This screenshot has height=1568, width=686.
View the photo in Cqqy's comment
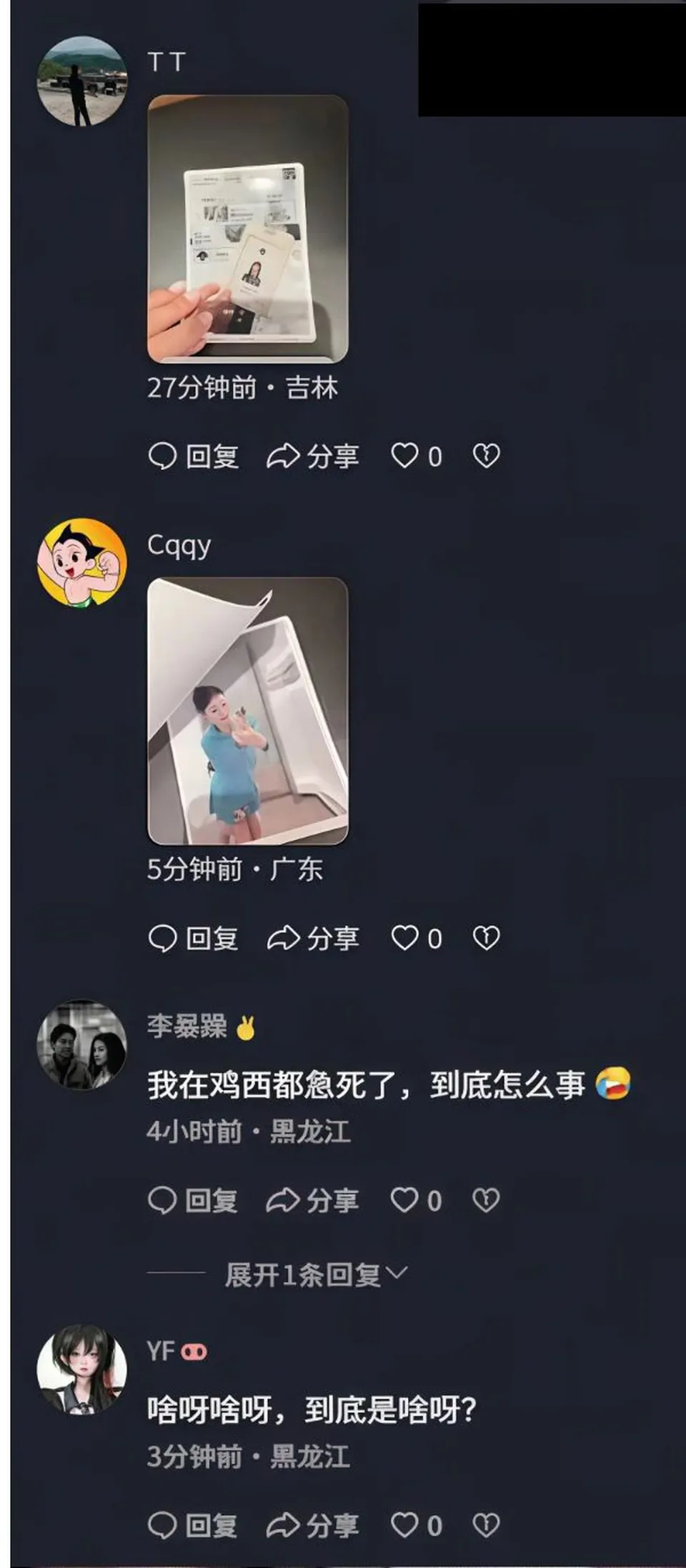(x=247, y=711)
